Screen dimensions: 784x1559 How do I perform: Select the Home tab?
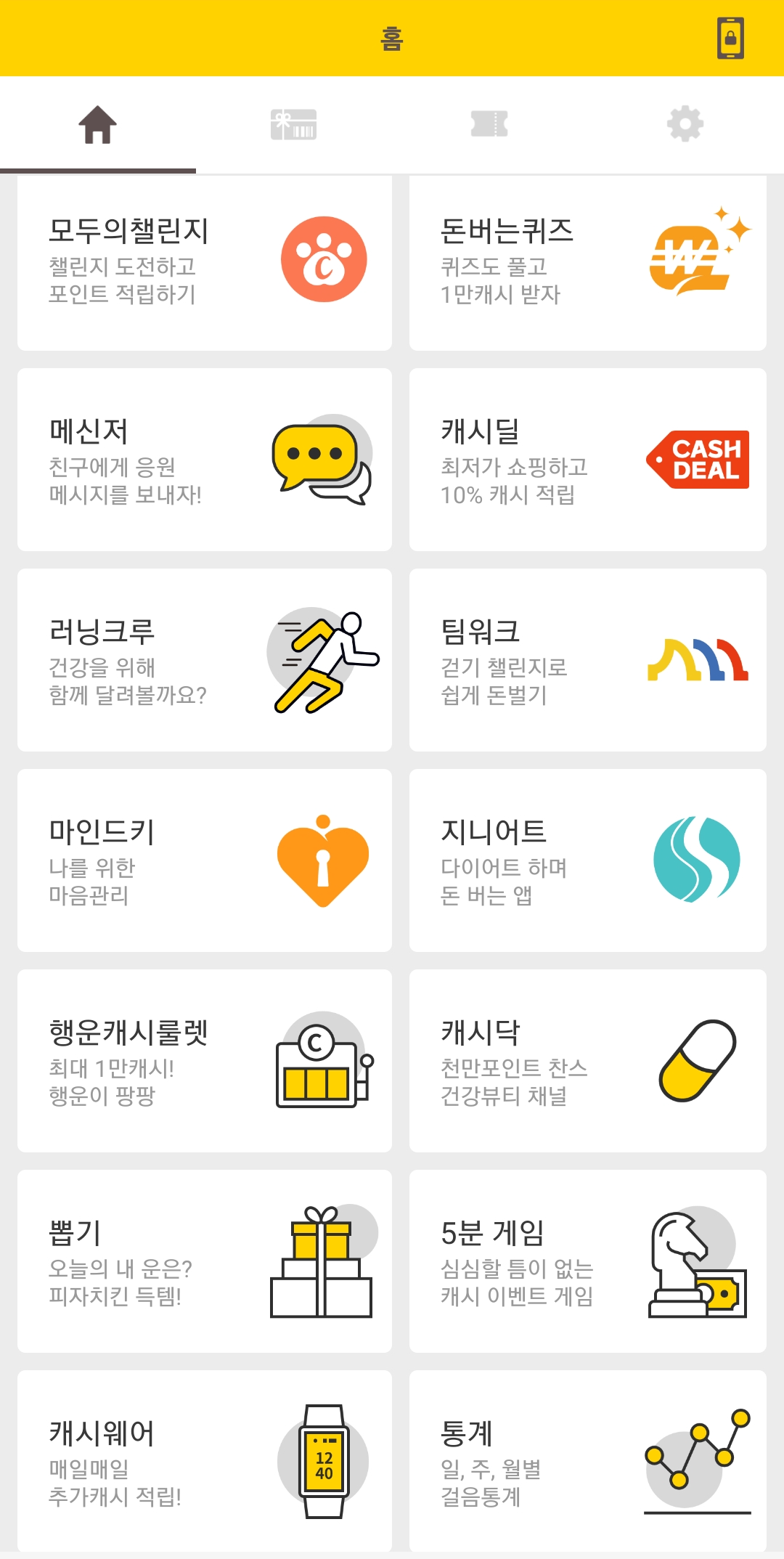[98, 123]
